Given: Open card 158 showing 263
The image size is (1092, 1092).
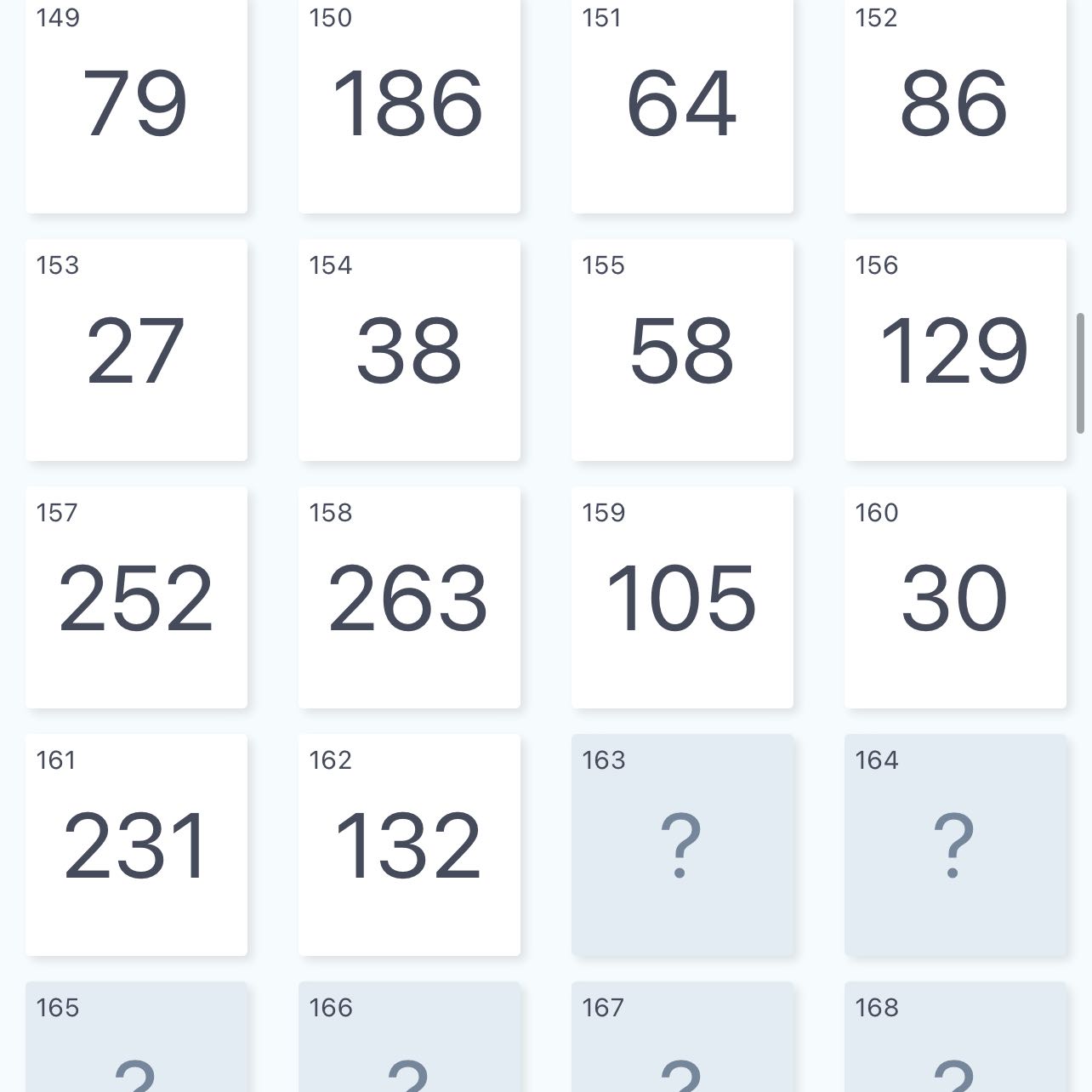Looking at the screenshot, I should [x=409, y=597].
